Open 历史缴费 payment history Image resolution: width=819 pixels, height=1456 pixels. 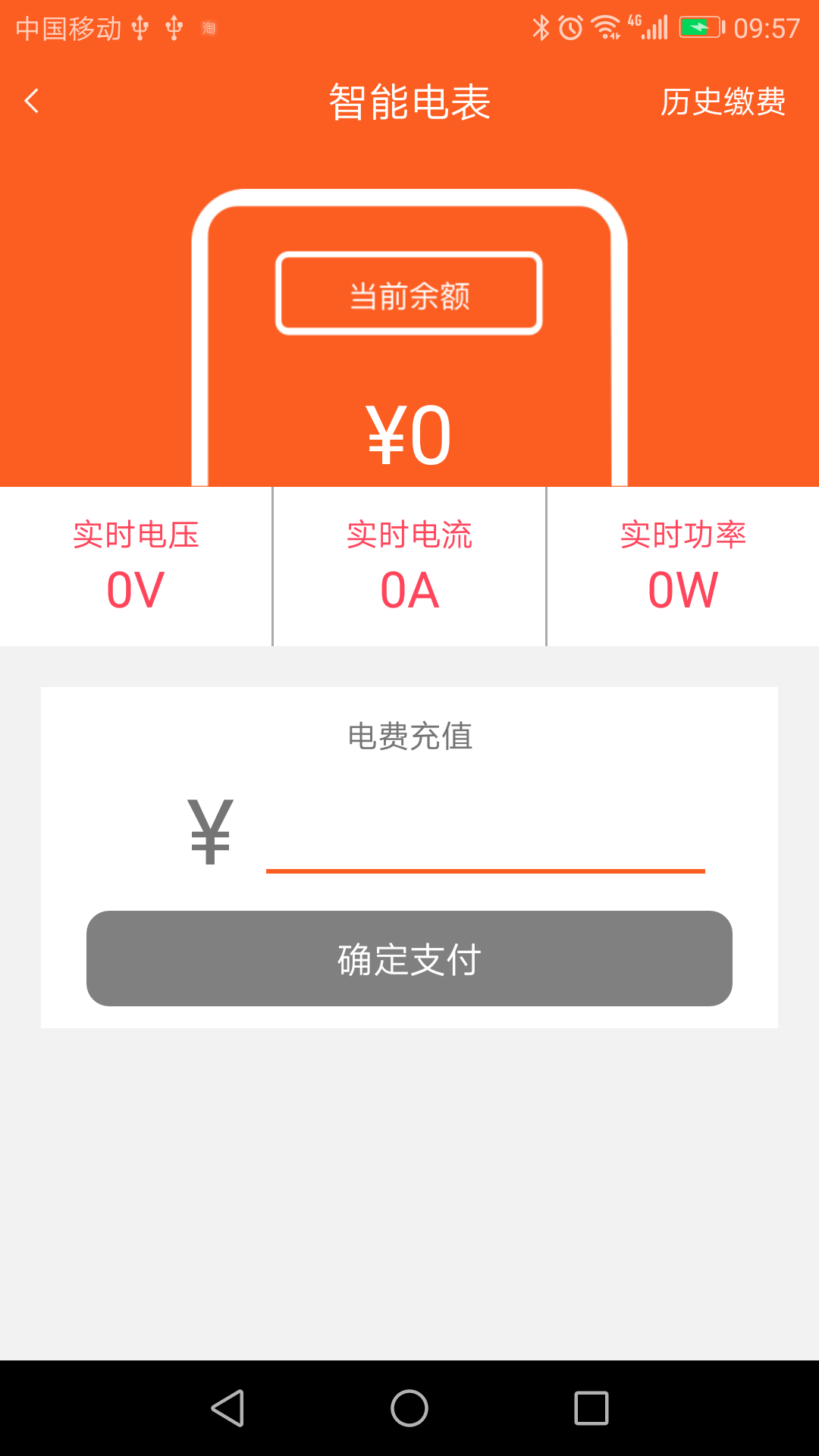[723, 102]
